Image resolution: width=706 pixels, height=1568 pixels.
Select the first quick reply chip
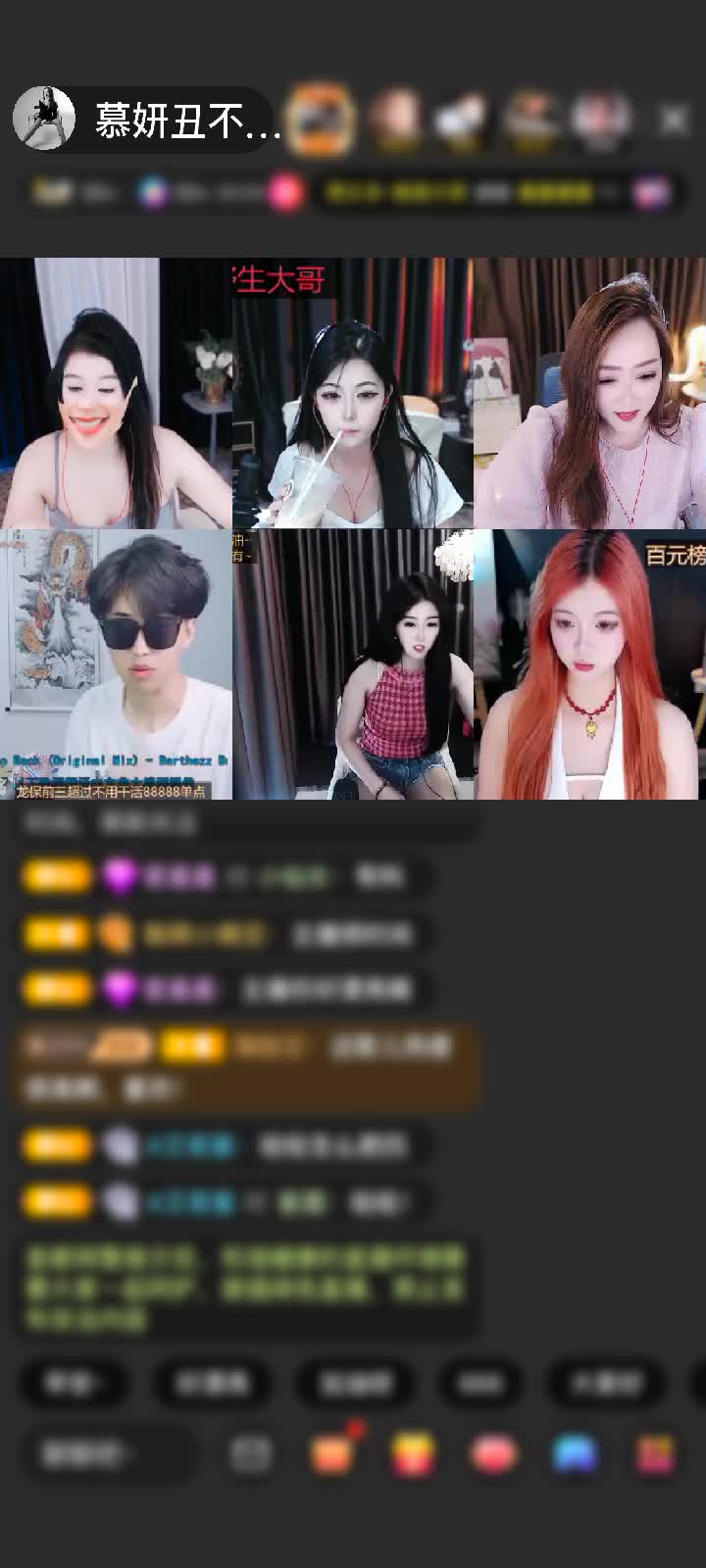(72, 1383)
